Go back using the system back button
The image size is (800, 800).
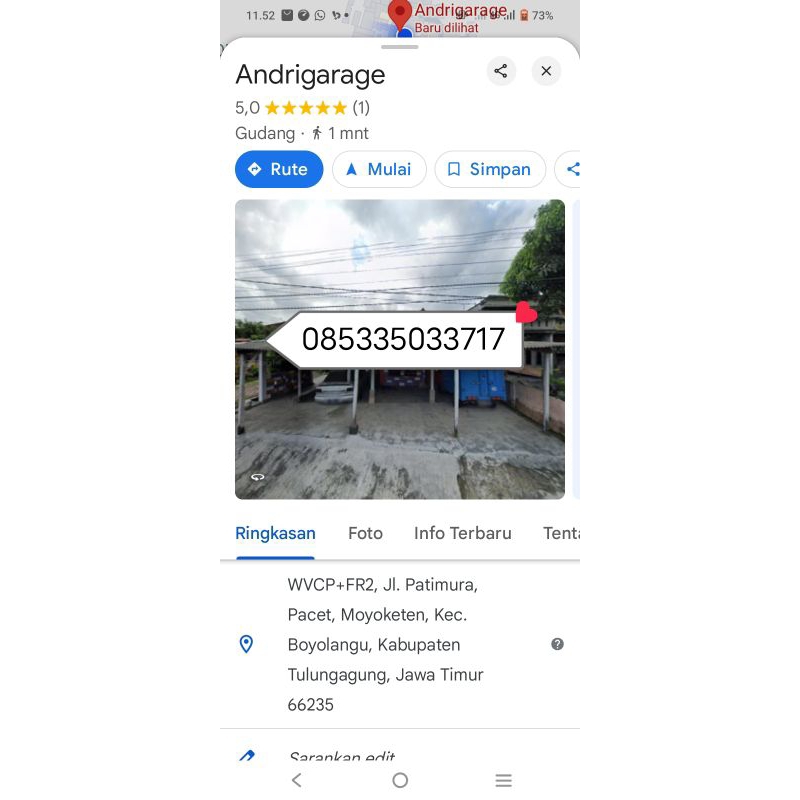coord(296,780)
